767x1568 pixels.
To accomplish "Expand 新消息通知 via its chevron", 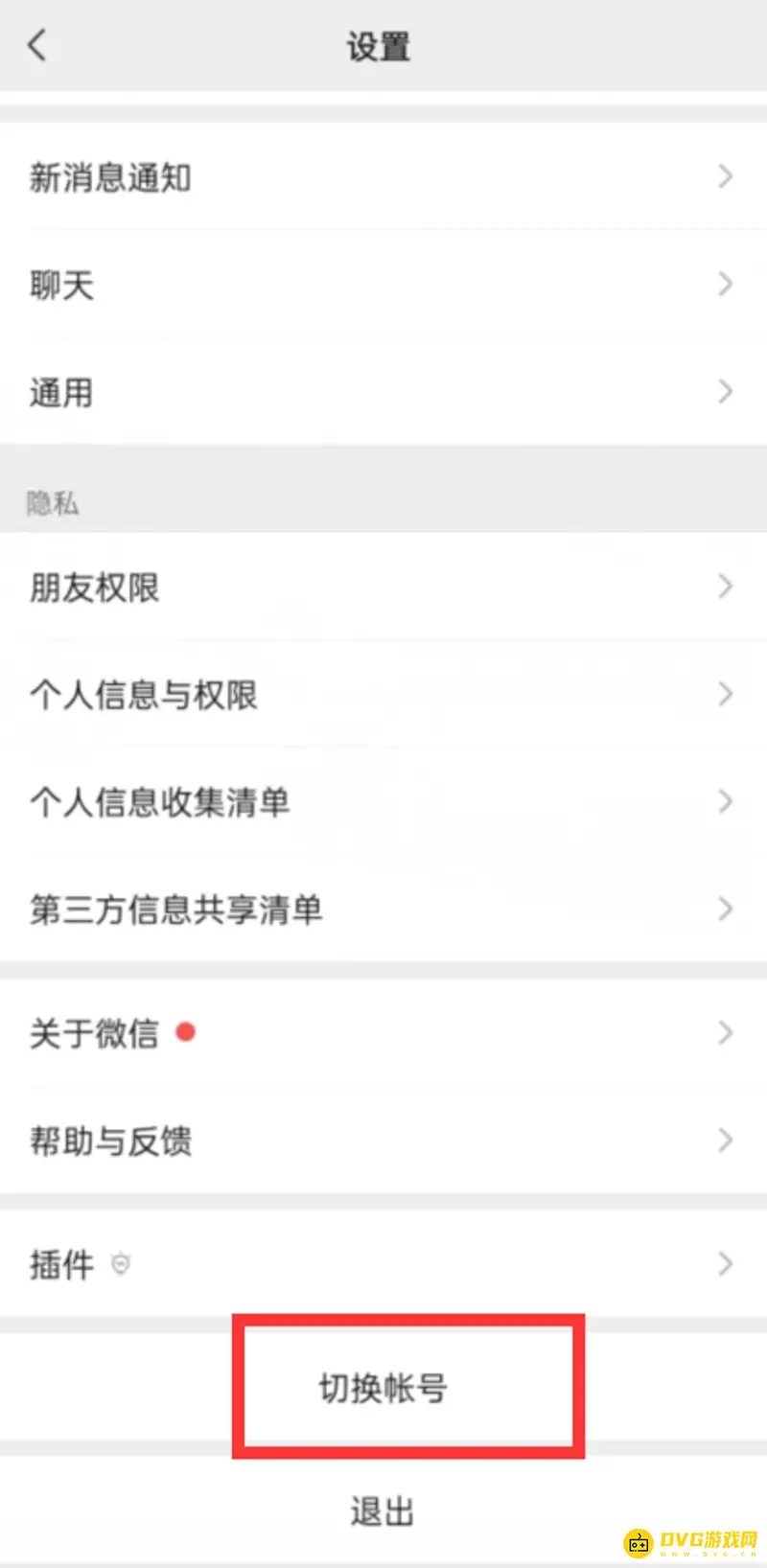I will [x=726, y=176].
